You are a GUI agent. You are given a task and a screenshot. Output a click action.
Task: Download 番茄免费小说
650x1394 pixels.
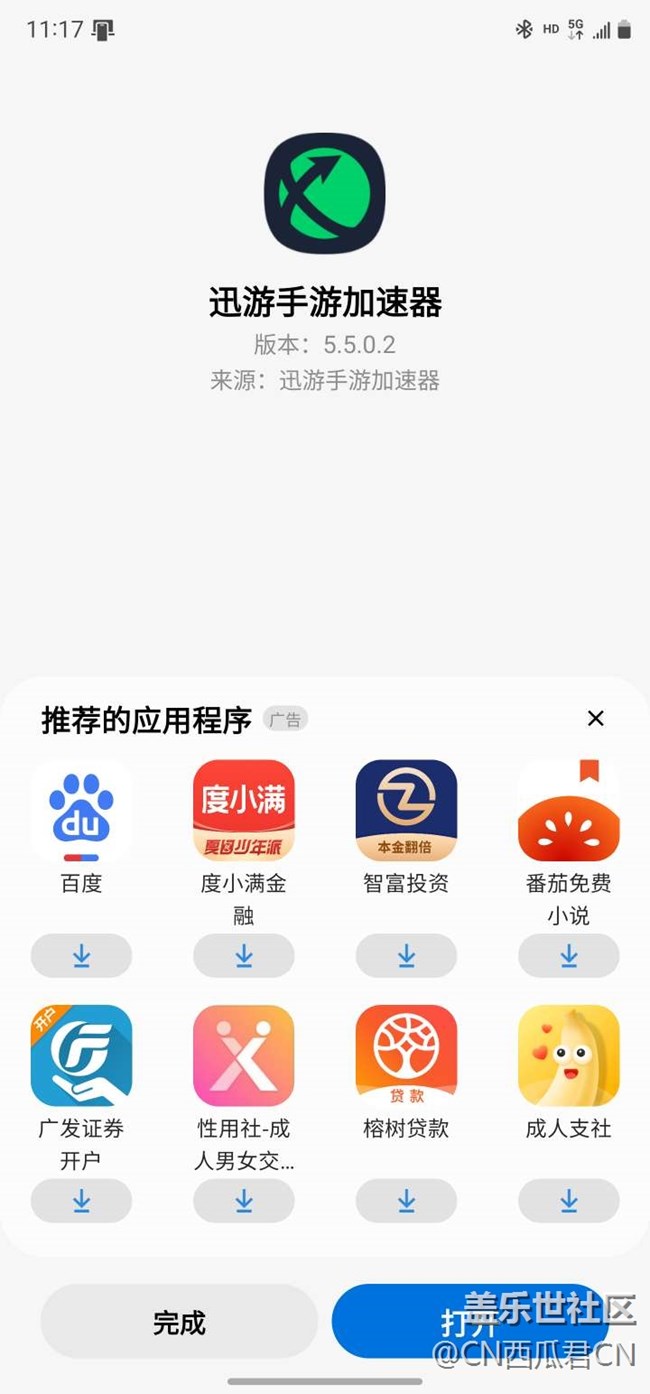568,956
